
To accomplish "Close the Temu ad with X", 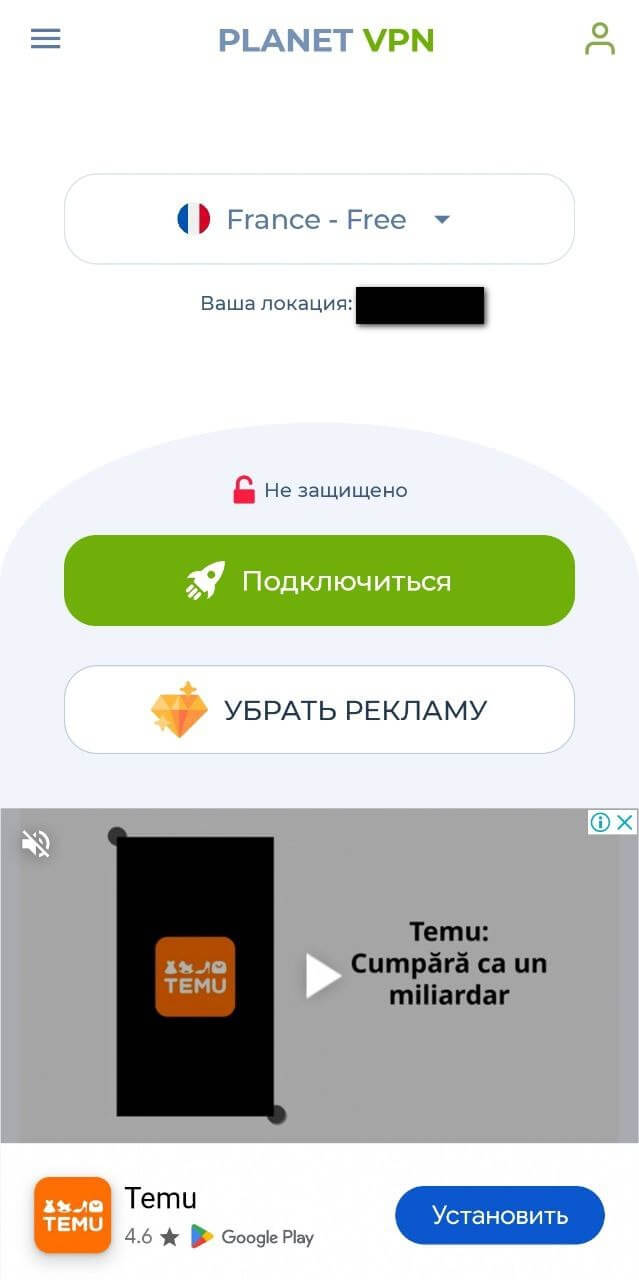I will [625, 822].
